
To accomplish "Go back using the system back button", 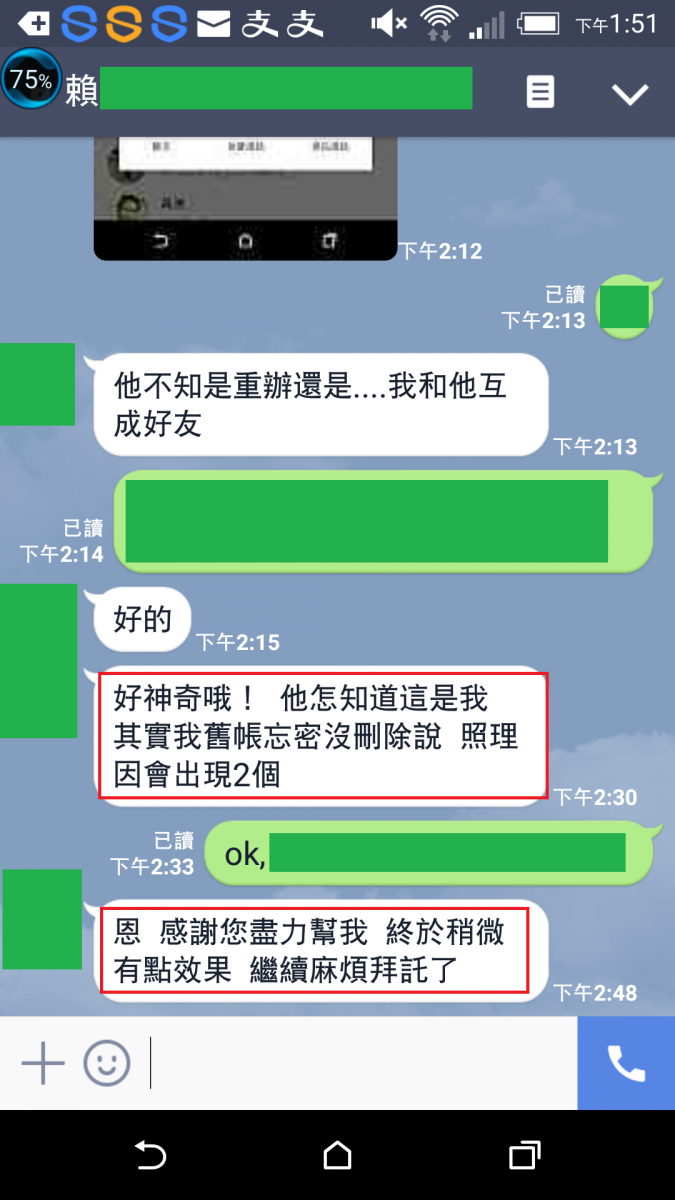I will [x=150, y=1156].
